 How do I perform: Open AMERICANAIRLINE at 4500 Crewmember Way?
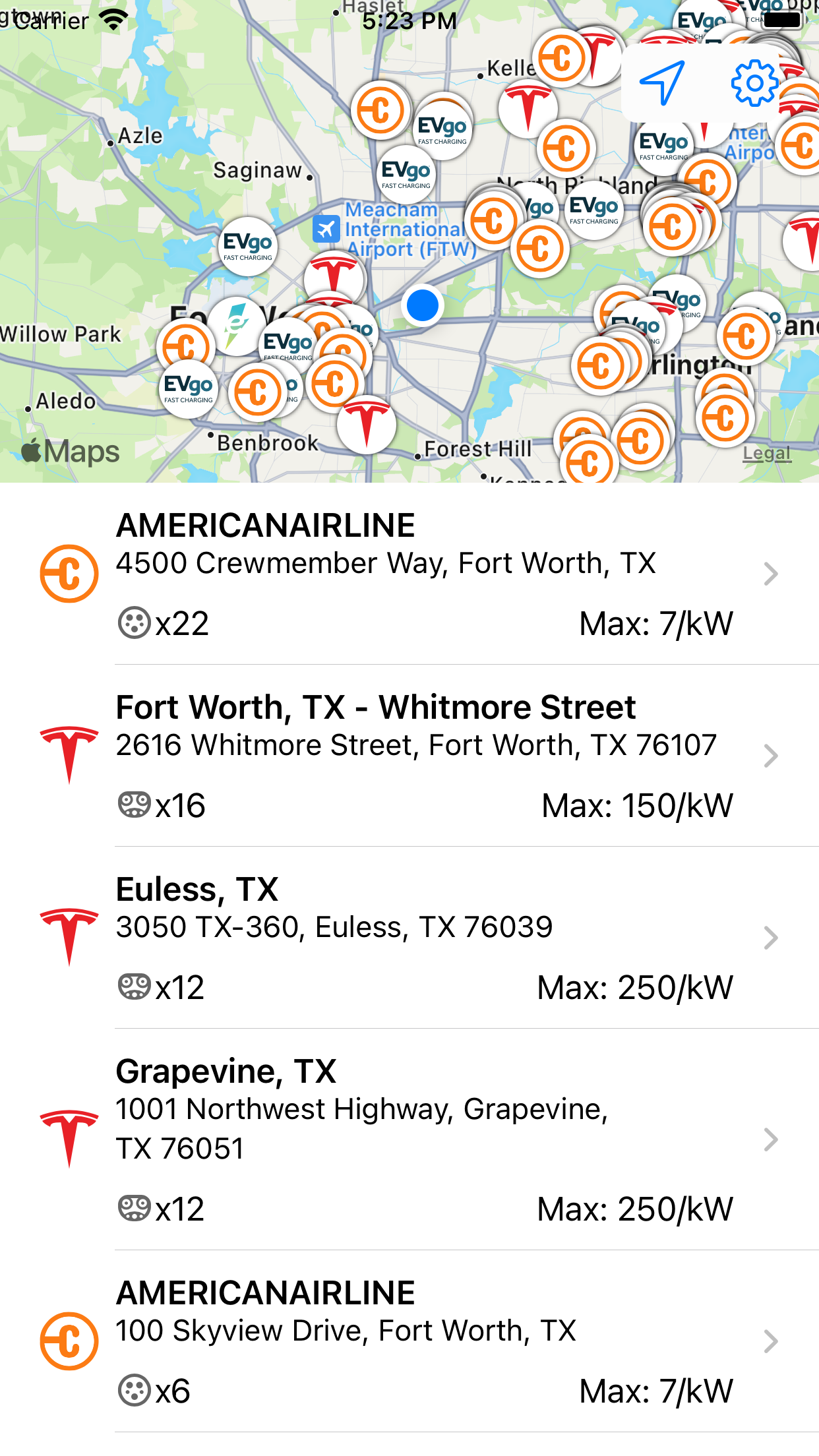pyautogui.click(x=409, y=574)
